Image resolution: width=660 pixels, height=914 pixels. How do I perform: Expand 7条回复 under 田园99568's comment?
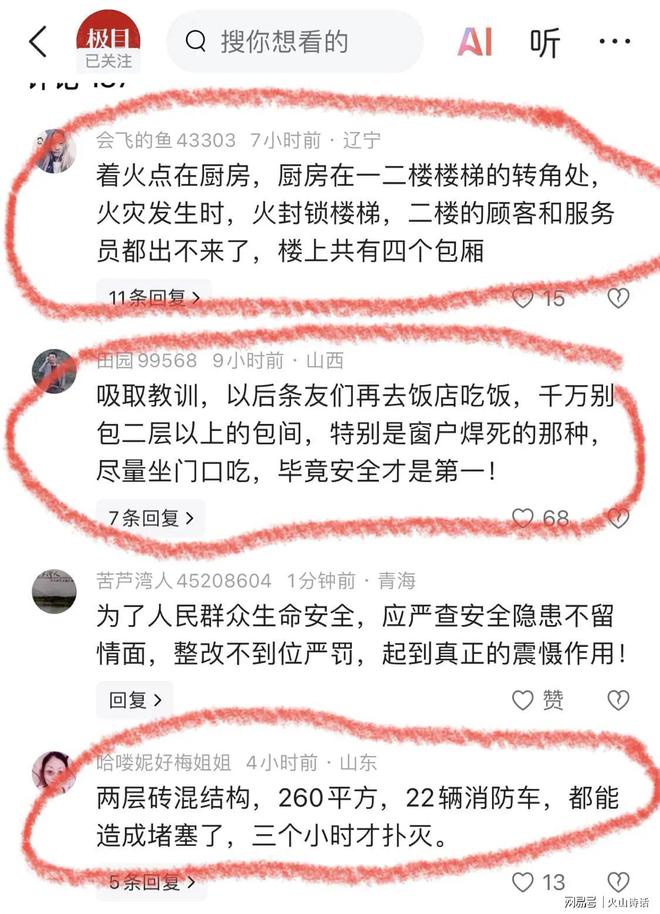coord(152,518)
